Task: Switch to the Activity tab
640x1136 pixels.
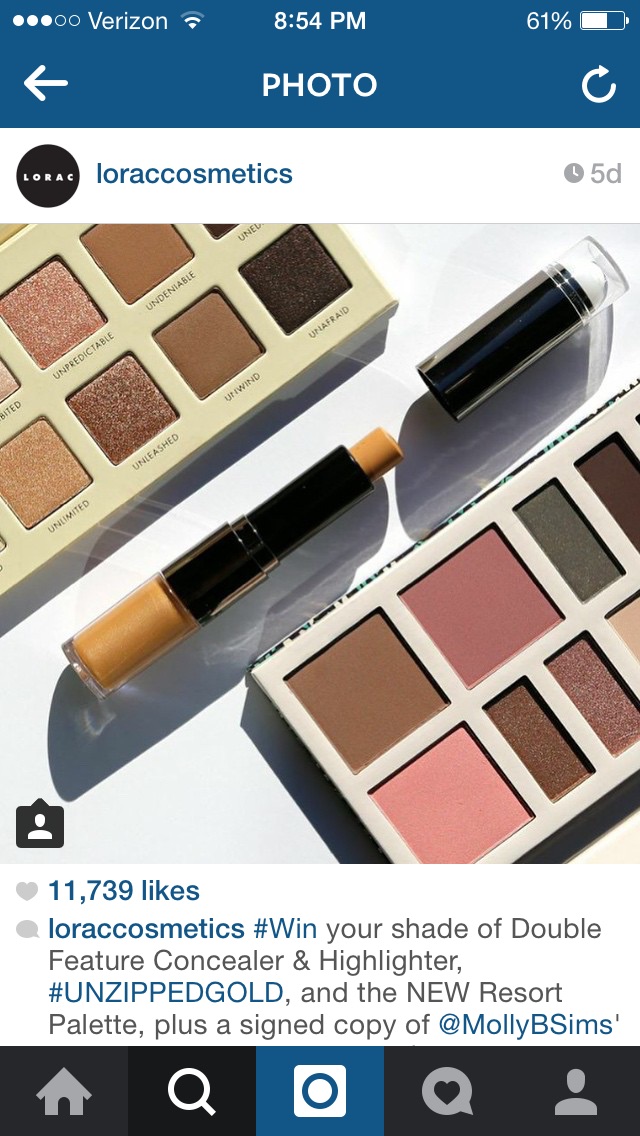Action: [447, 1091]
